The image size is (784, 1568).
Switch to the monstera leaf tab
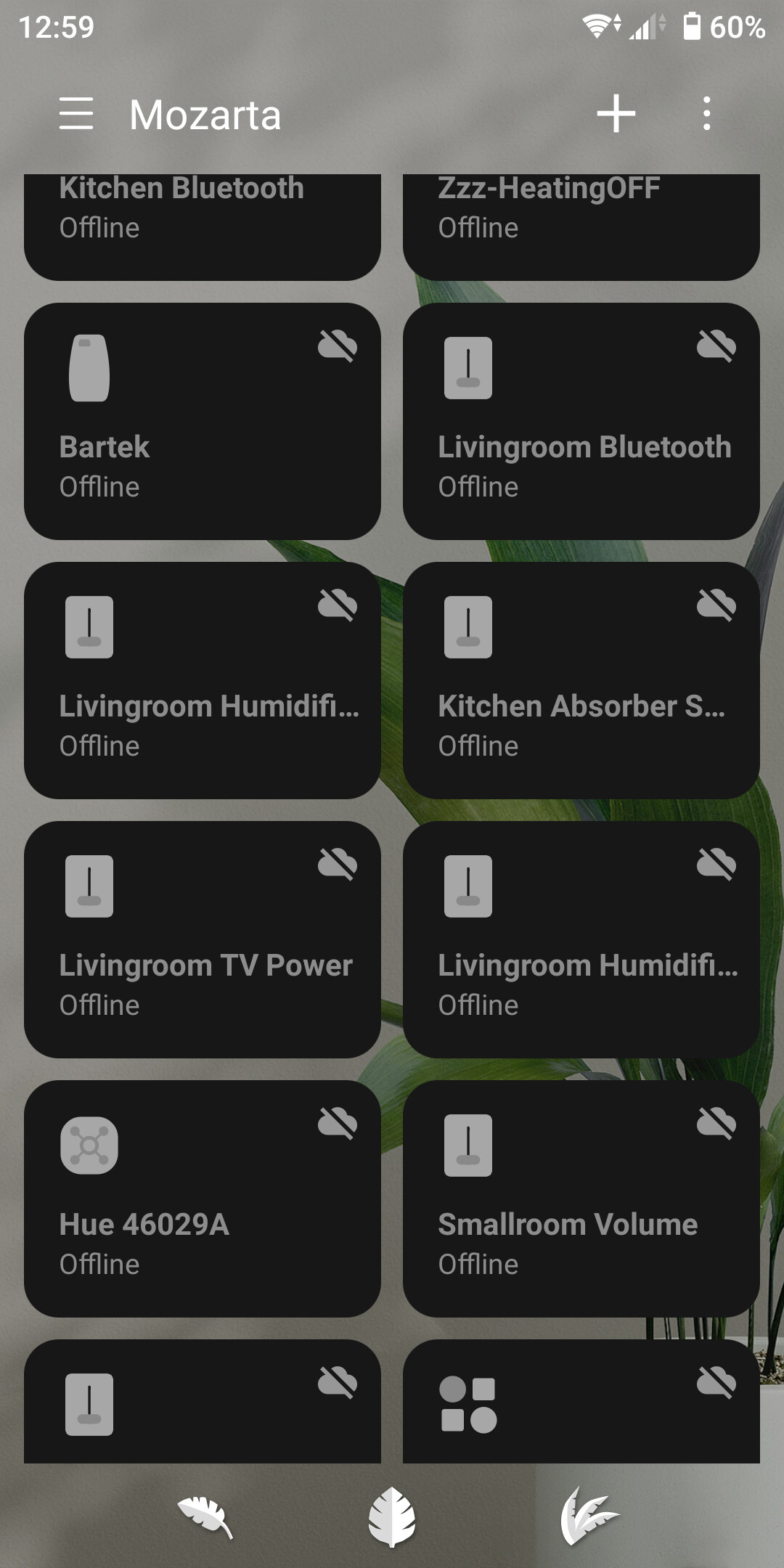point(392,1516)
